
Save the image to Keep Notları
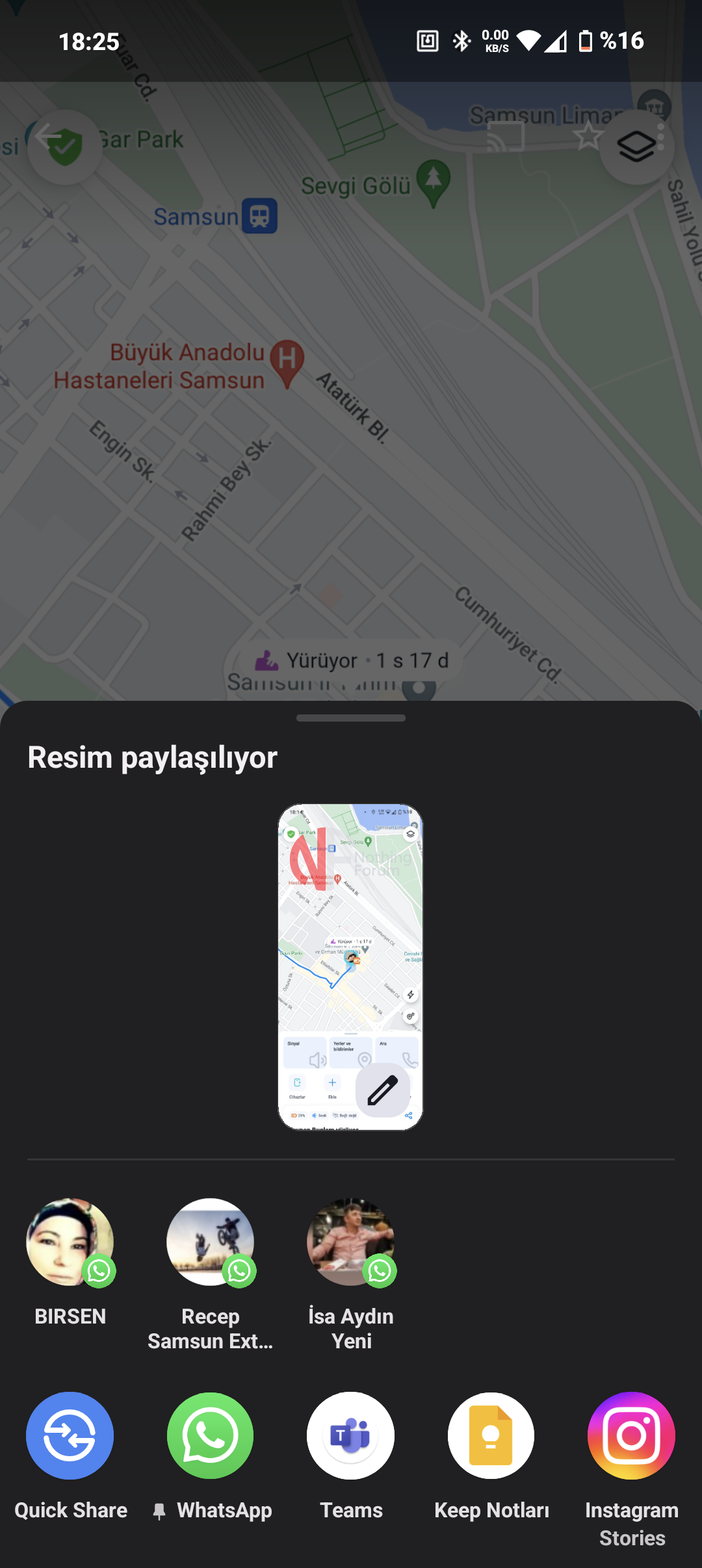tap(491, 1436)
